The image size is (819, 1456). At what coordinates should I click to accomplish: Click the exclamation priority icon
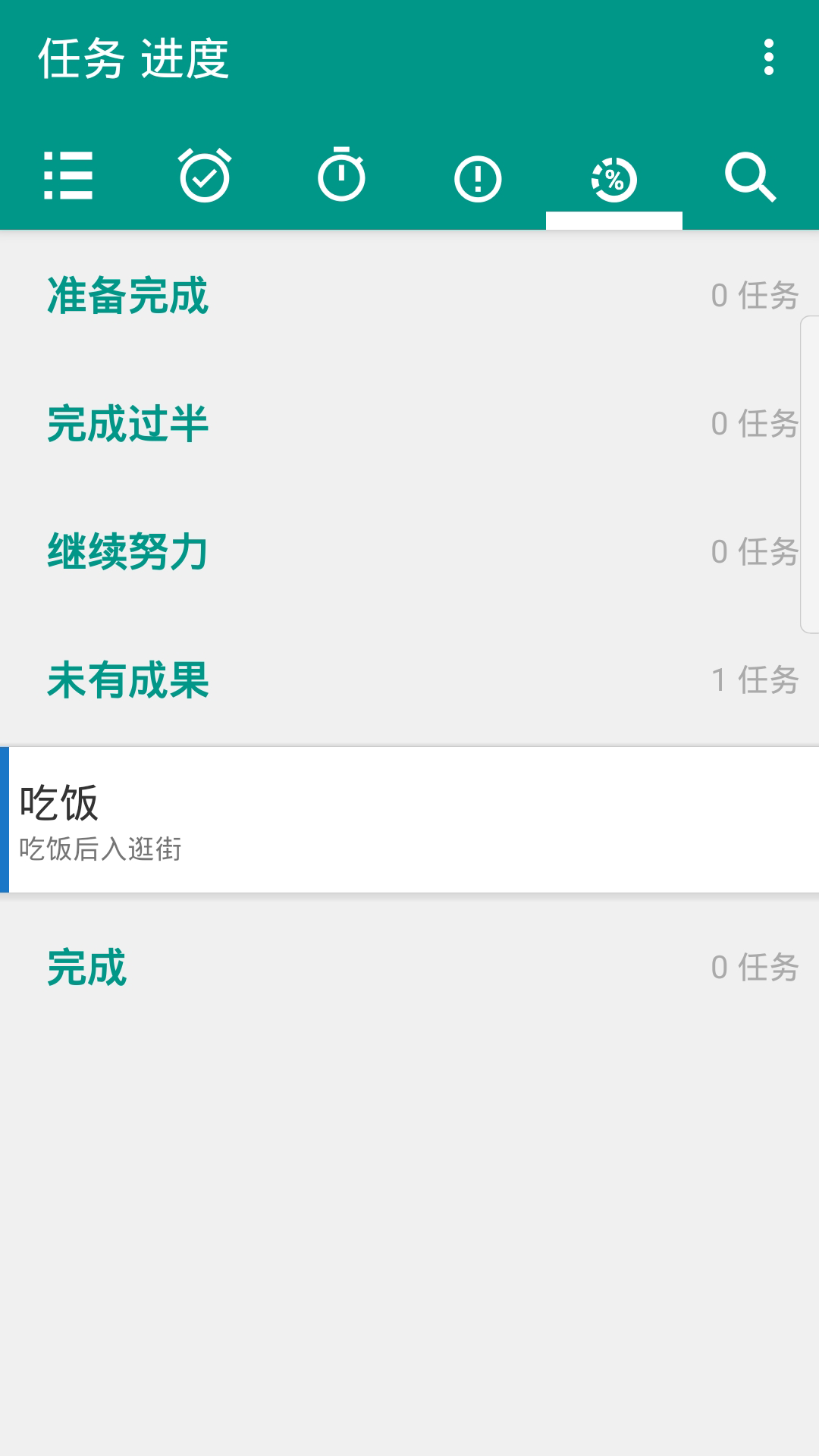(x=478, y=178)
